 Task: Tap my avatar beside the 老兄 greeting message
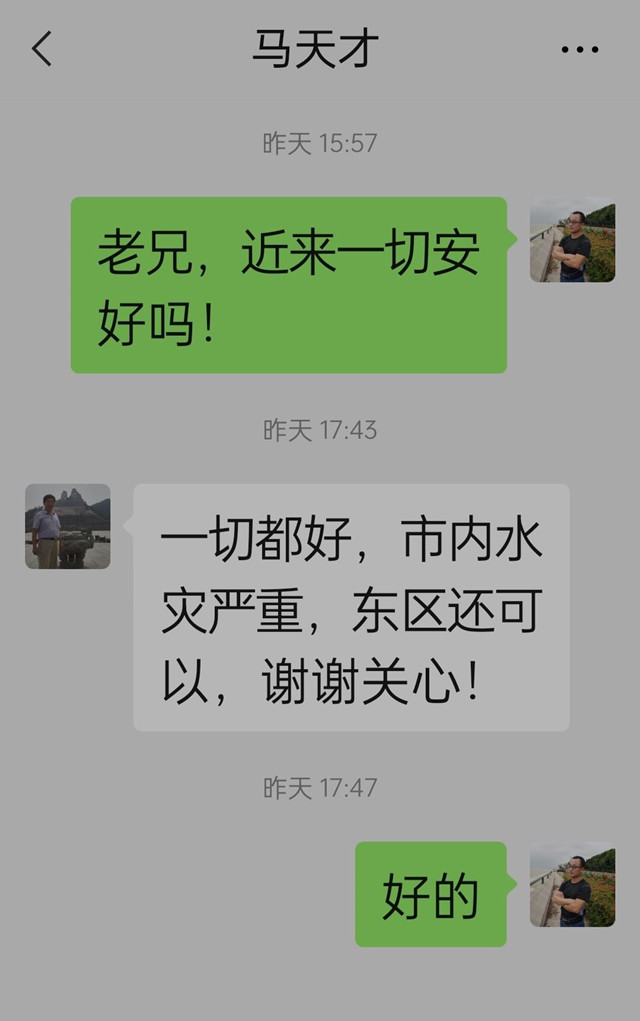tap(572, 240)
